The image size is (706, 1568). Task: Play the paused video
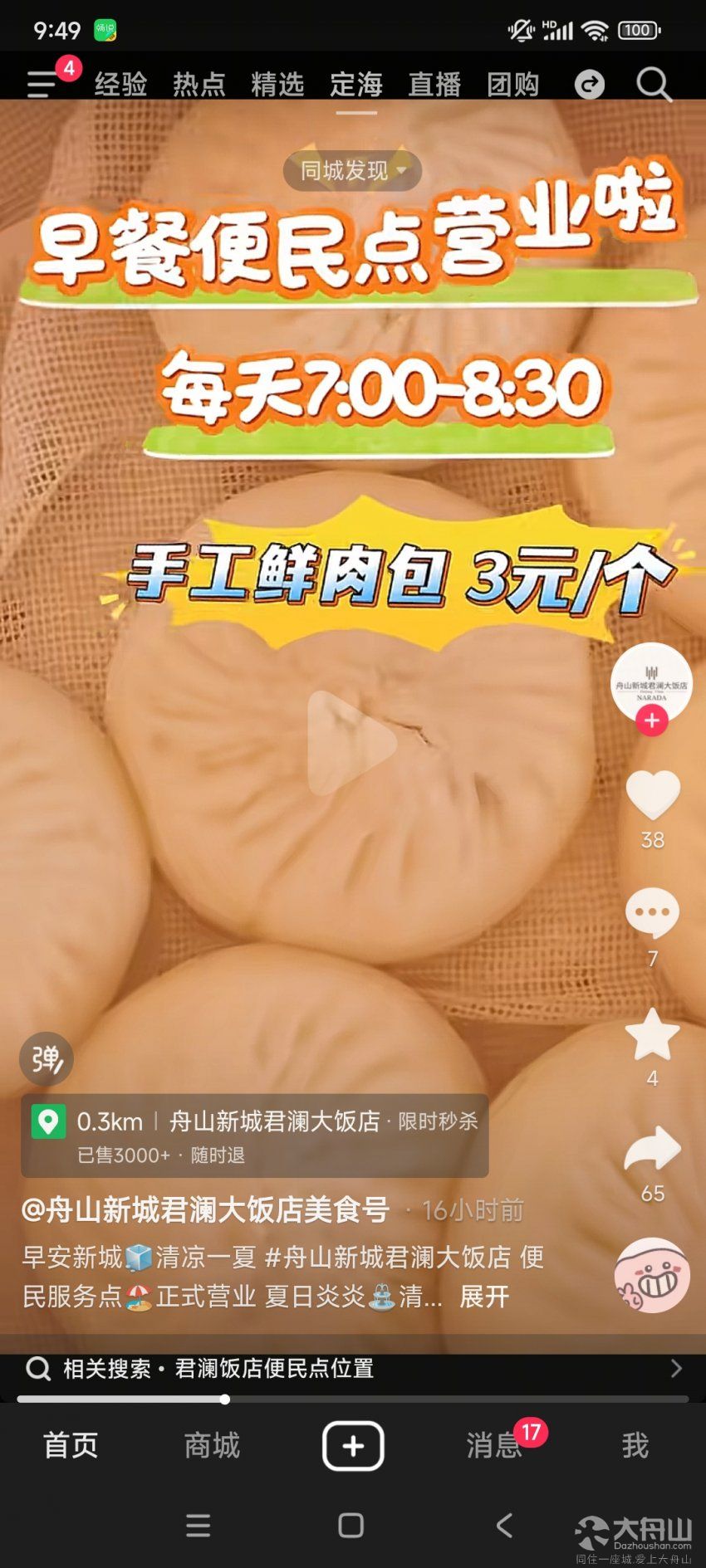[352, 743]
